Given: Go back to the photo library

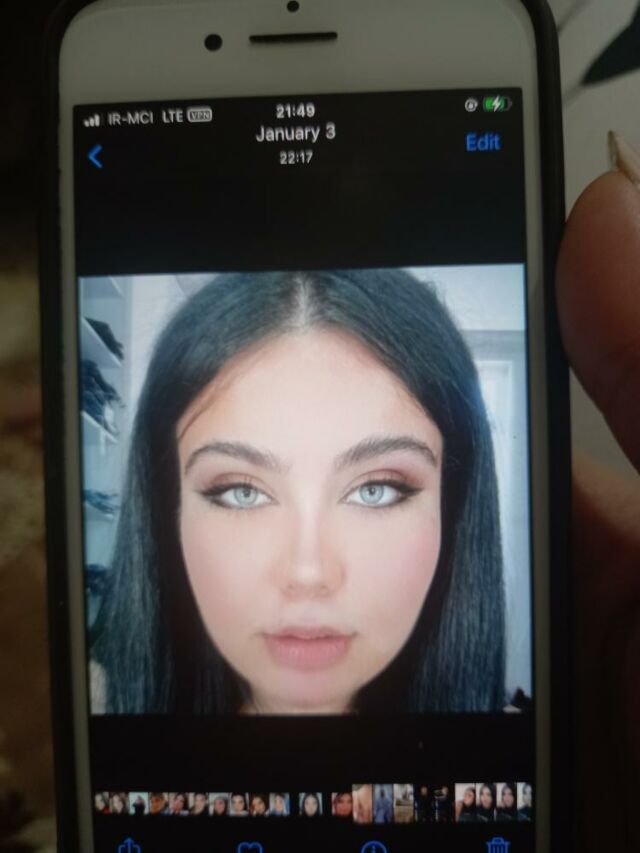Looking at the screenshot, I should pos(96,157).
